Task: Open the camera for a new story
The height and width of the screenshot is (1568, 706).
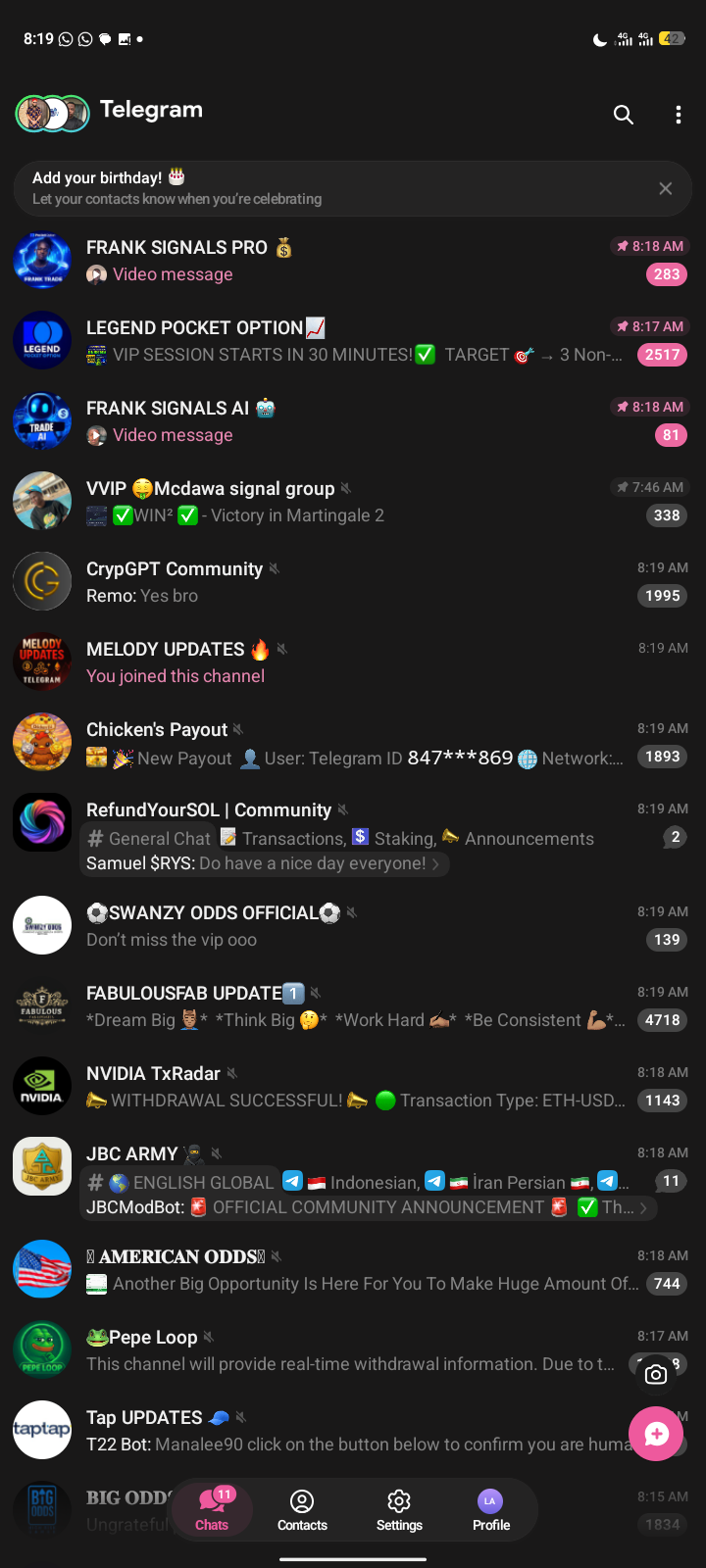Action: click(x=656, y=1375)
